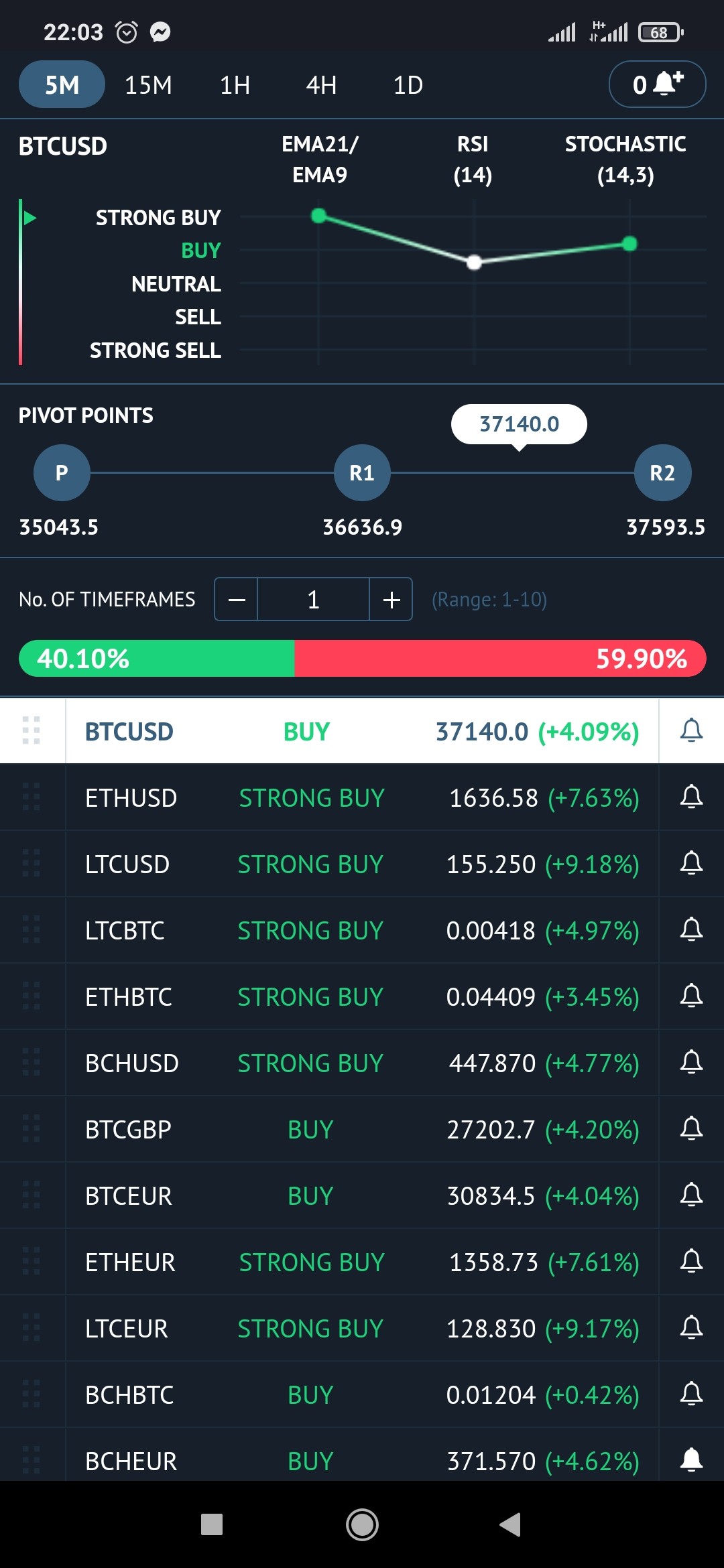Viewport: 724px width, 1568px height.
Task: Switch to the 15M timeframe
Action: coord(148,85)
